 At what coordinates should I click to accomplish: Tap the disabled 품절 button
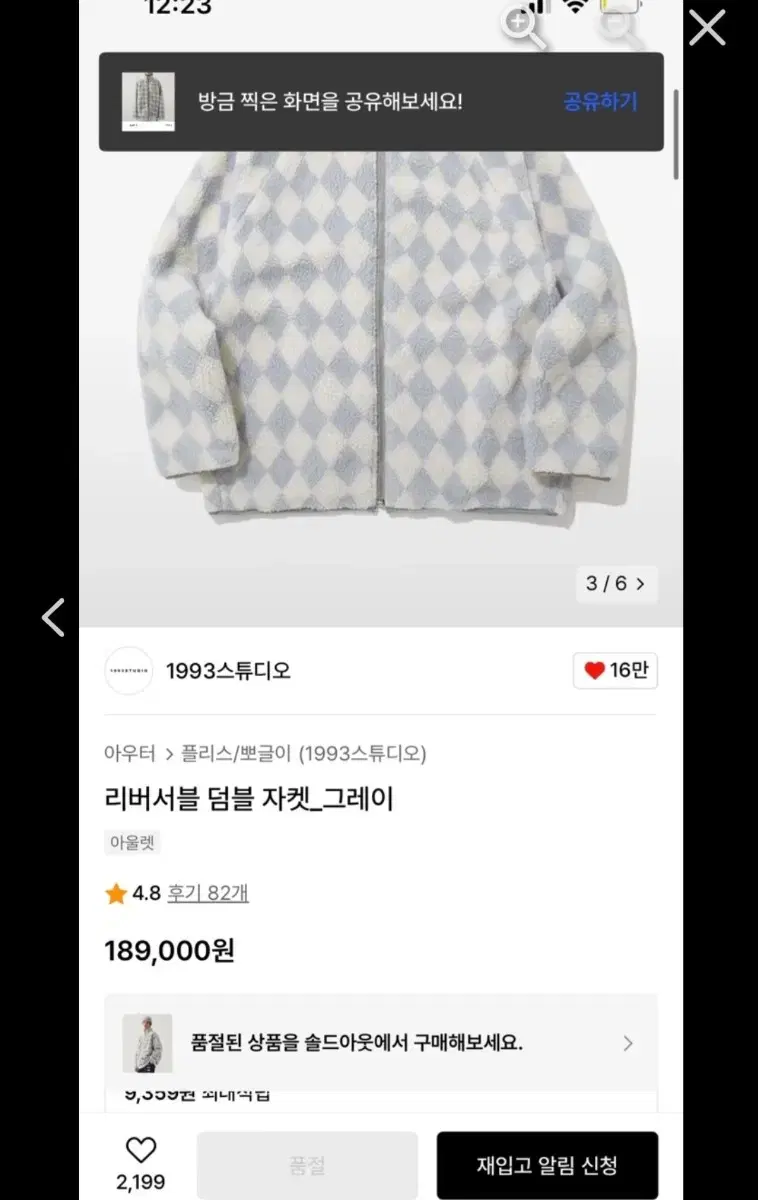[x=306, y=1164]
